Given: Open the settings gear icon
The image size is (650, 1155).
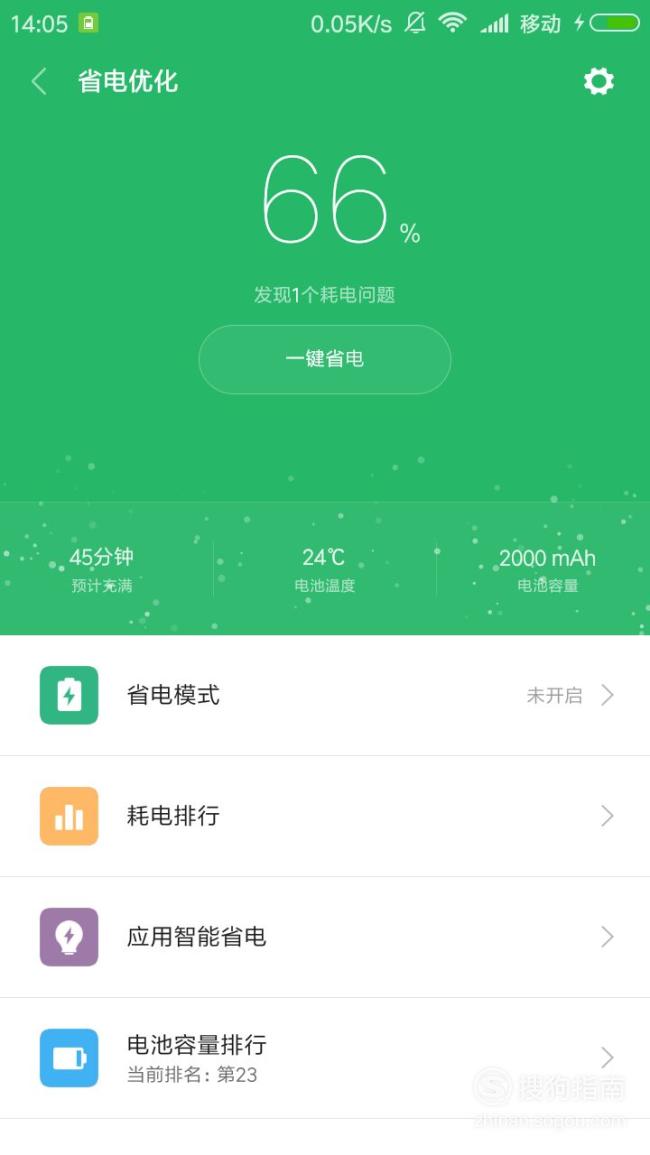Looking at the screenshot, I should (598, 81).
